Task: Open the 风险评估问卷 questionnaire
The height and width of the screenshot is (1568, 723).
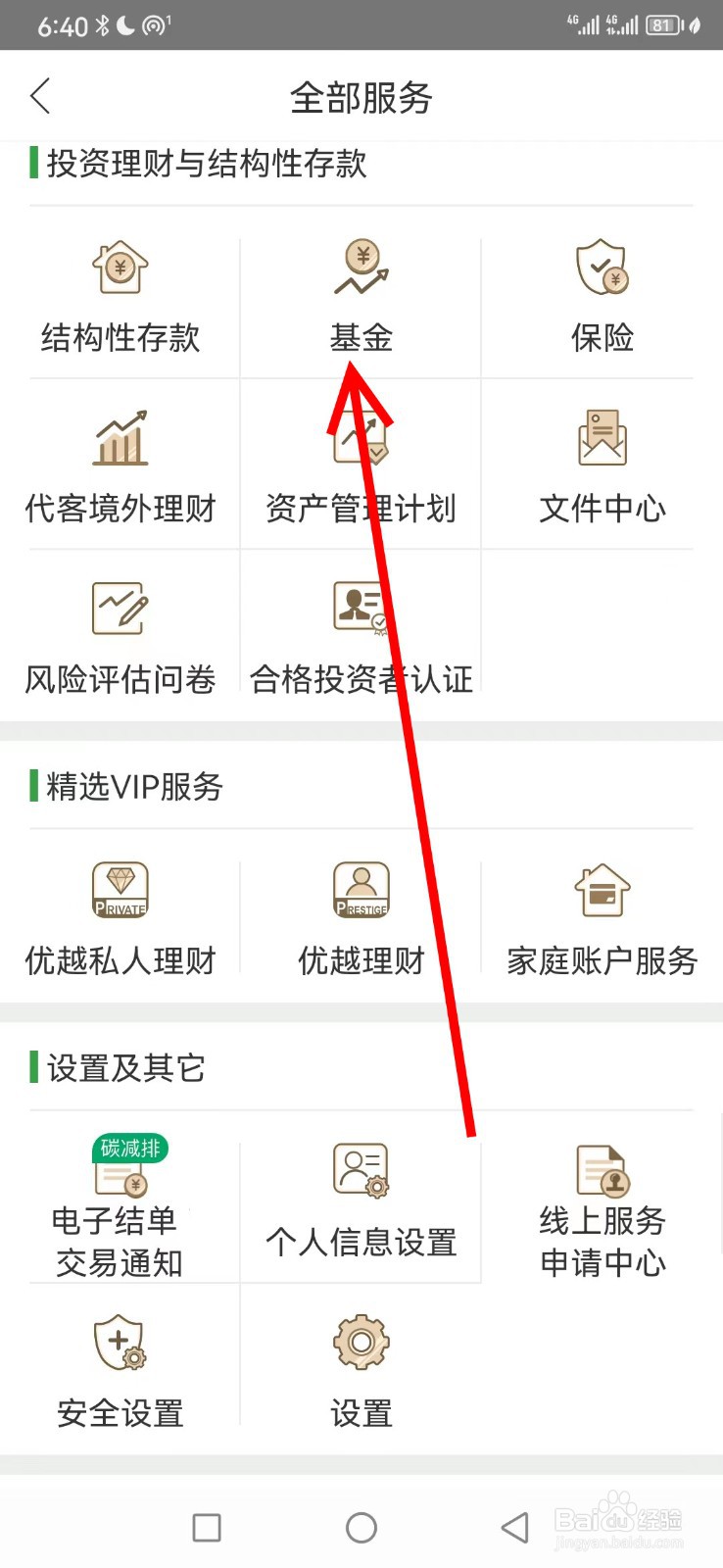Action: pyautogui.click(x=120, y=632)
